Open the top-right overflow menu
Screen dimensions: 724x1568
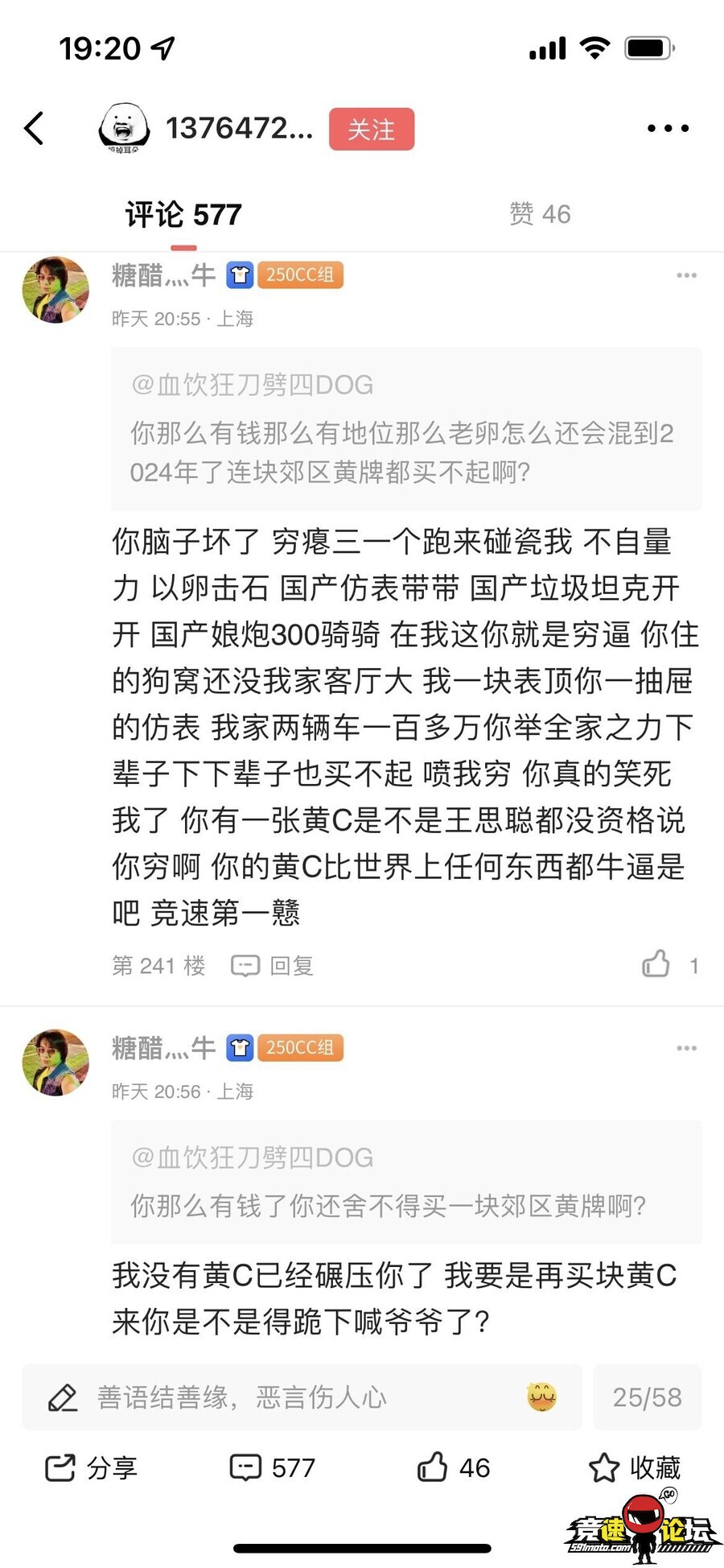(668, 129)
